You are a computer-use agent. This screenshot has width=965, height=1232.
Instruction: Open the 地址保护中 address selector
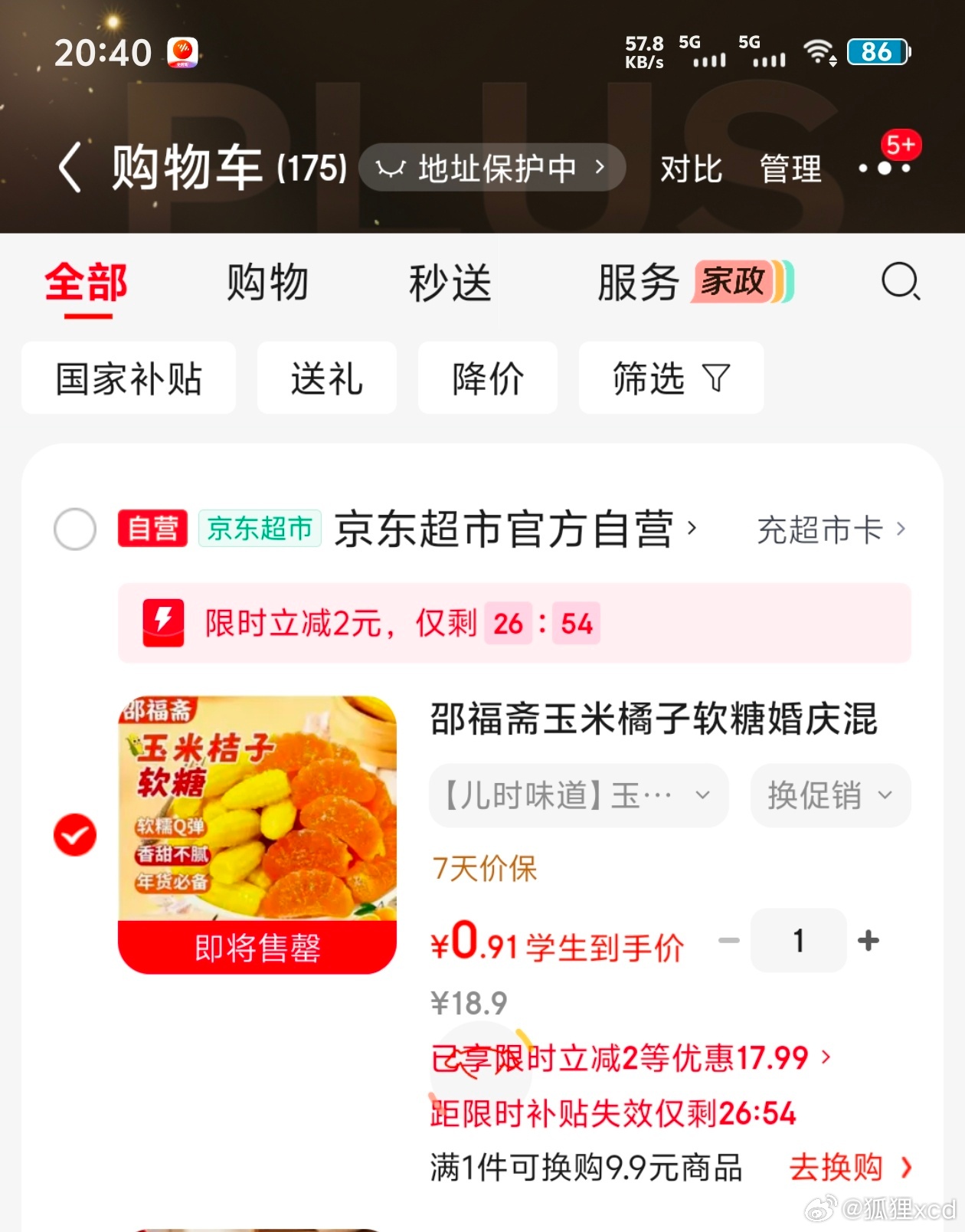pyautogui.click(x=492, y=168)
